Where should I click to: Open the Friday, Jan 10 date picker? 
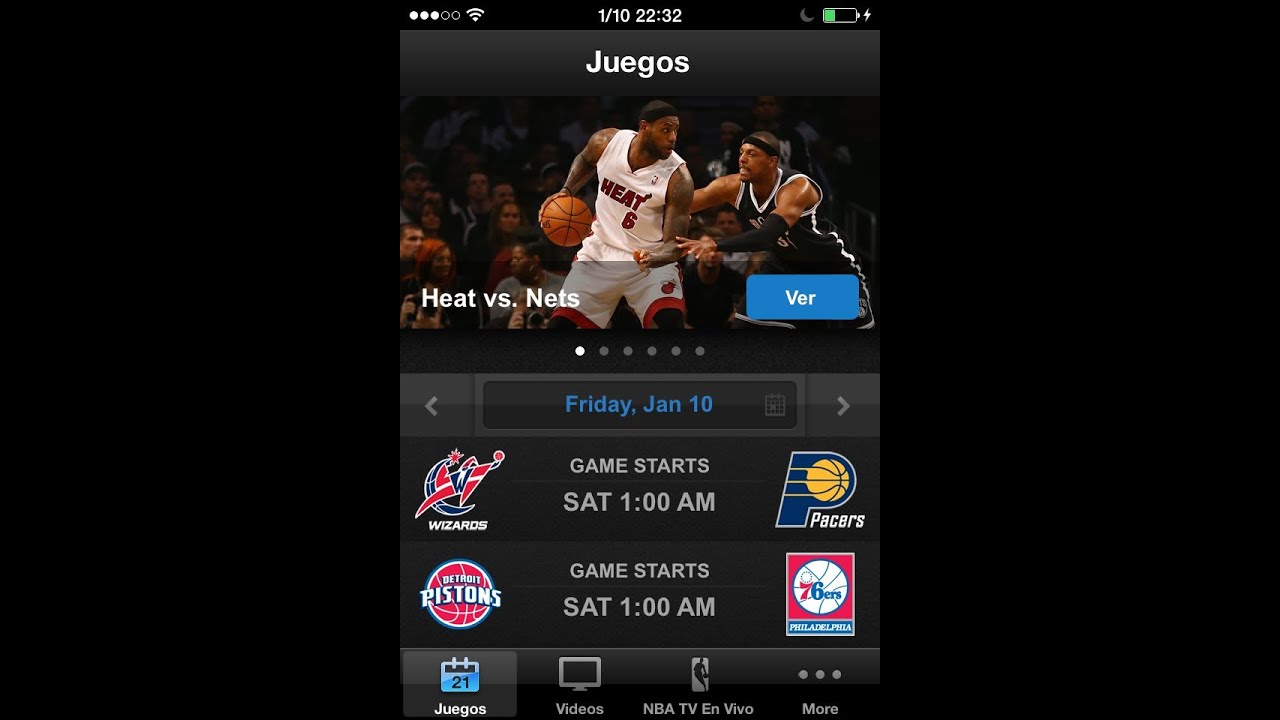click(x=640, y=405)
